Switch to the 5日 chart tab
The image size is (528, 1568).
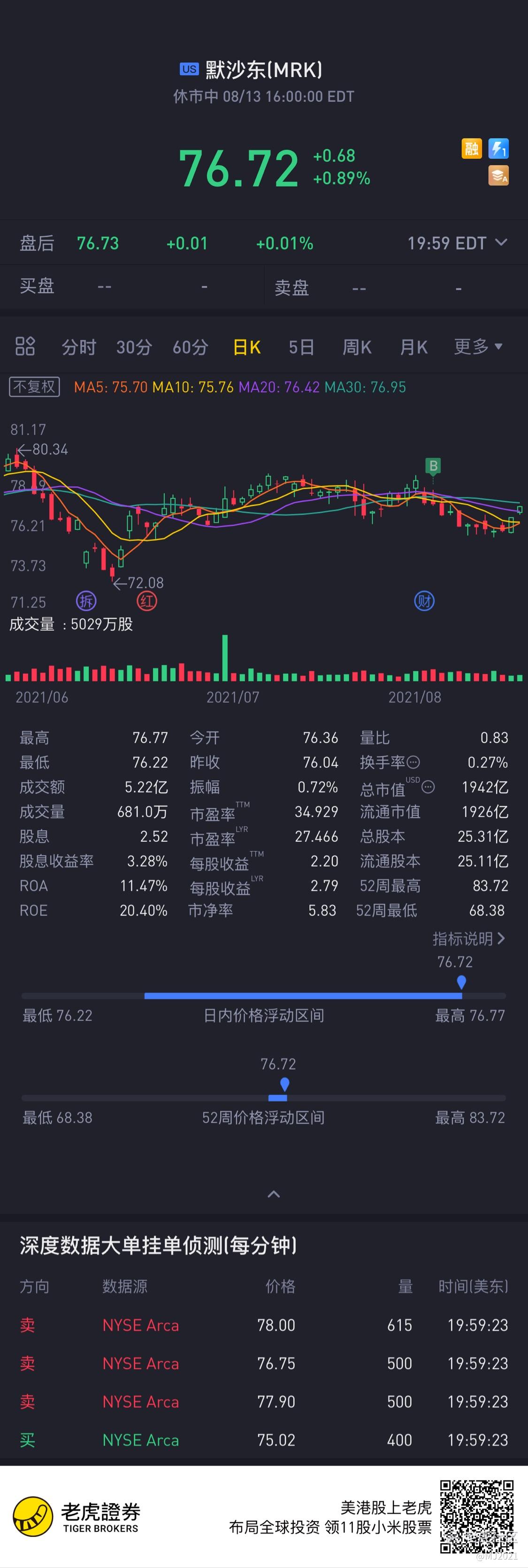[x=301, y=347]
